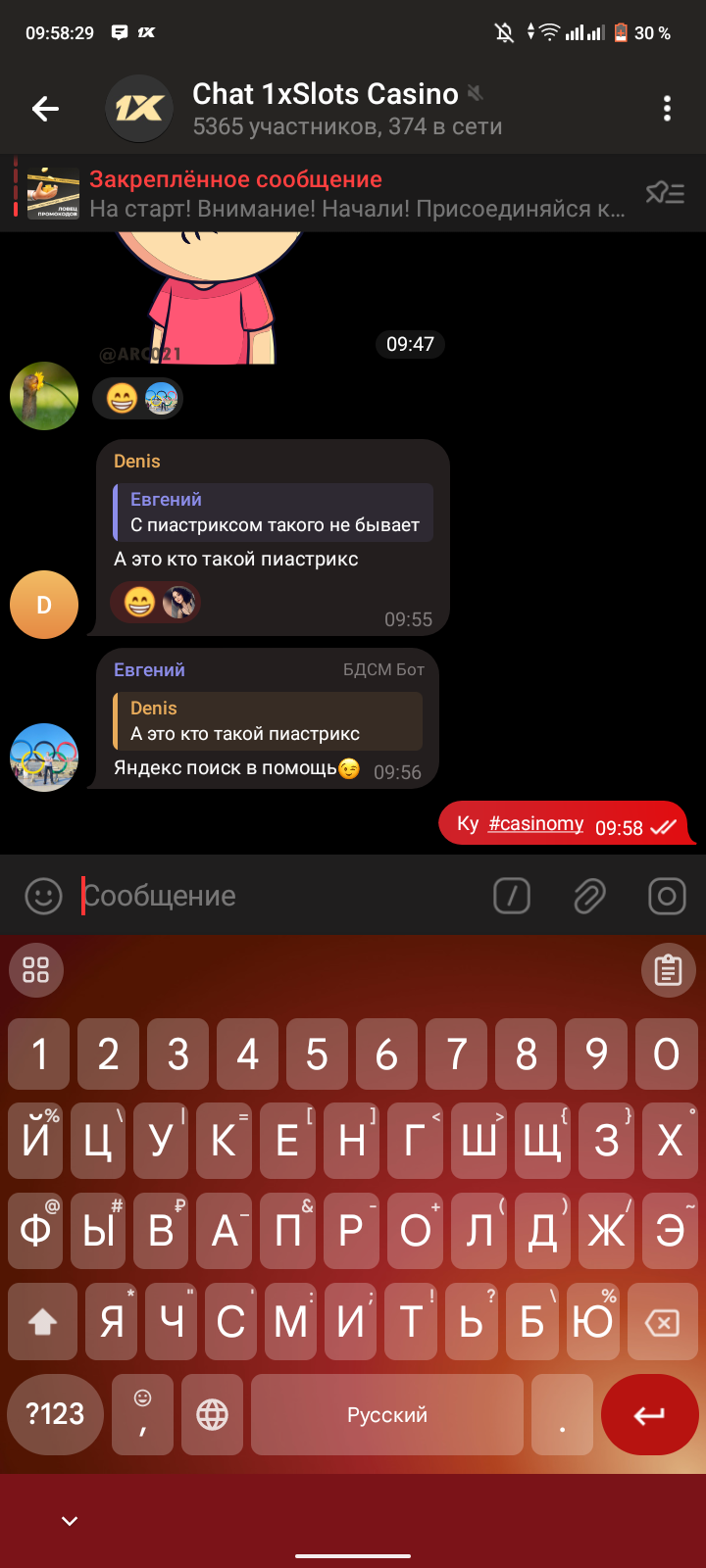Open the bot commands slash button
Screen dimensions: 706x1568
coord(512,896)
